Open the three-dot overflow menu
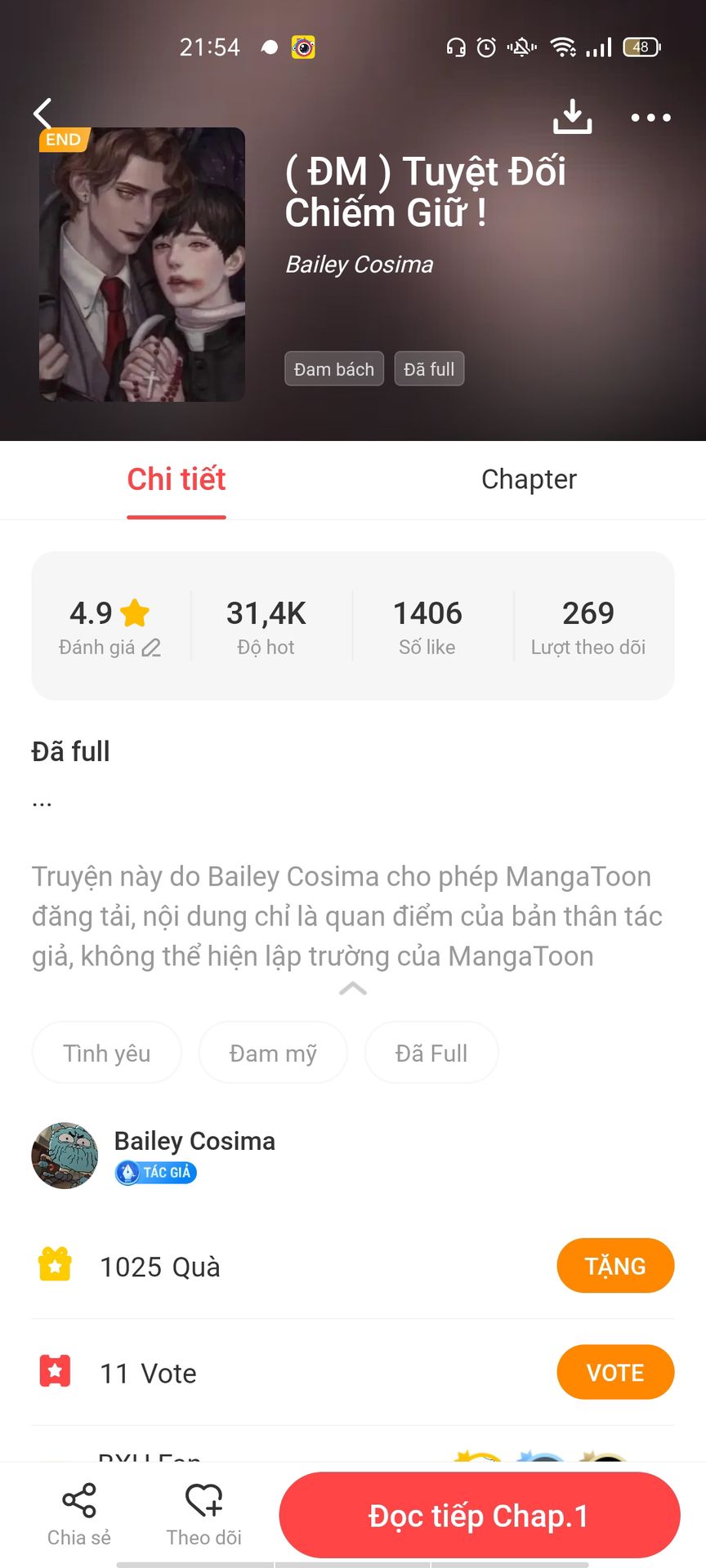Viewport: 706px width, 1568px height. point(650,118)
